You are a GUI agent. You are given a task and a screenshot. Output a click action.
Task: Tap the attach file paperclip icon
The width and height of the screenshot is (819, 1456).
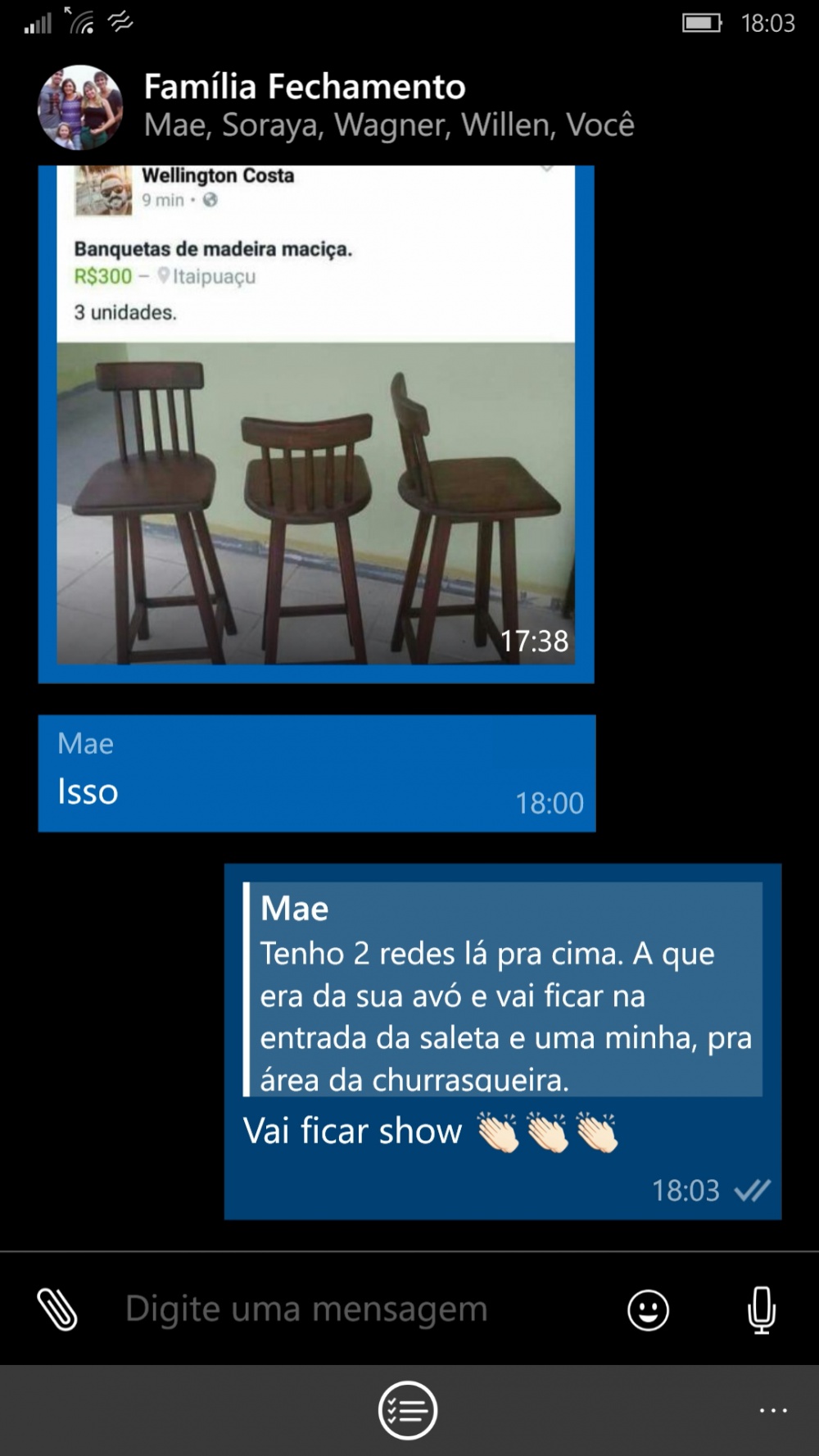pos(58,1309)
